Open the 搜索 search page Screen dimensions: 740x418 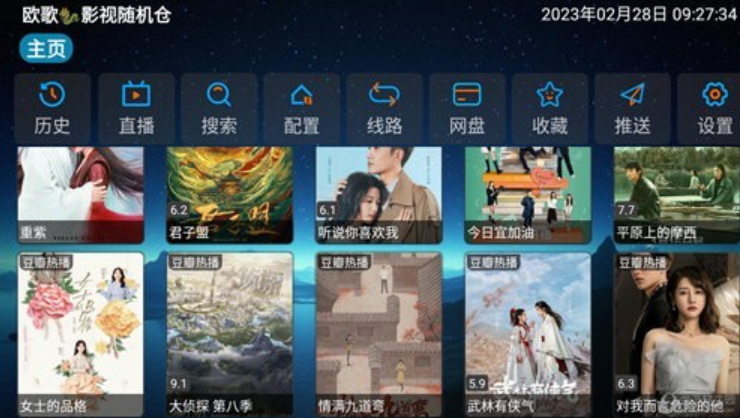pos(219,108)
